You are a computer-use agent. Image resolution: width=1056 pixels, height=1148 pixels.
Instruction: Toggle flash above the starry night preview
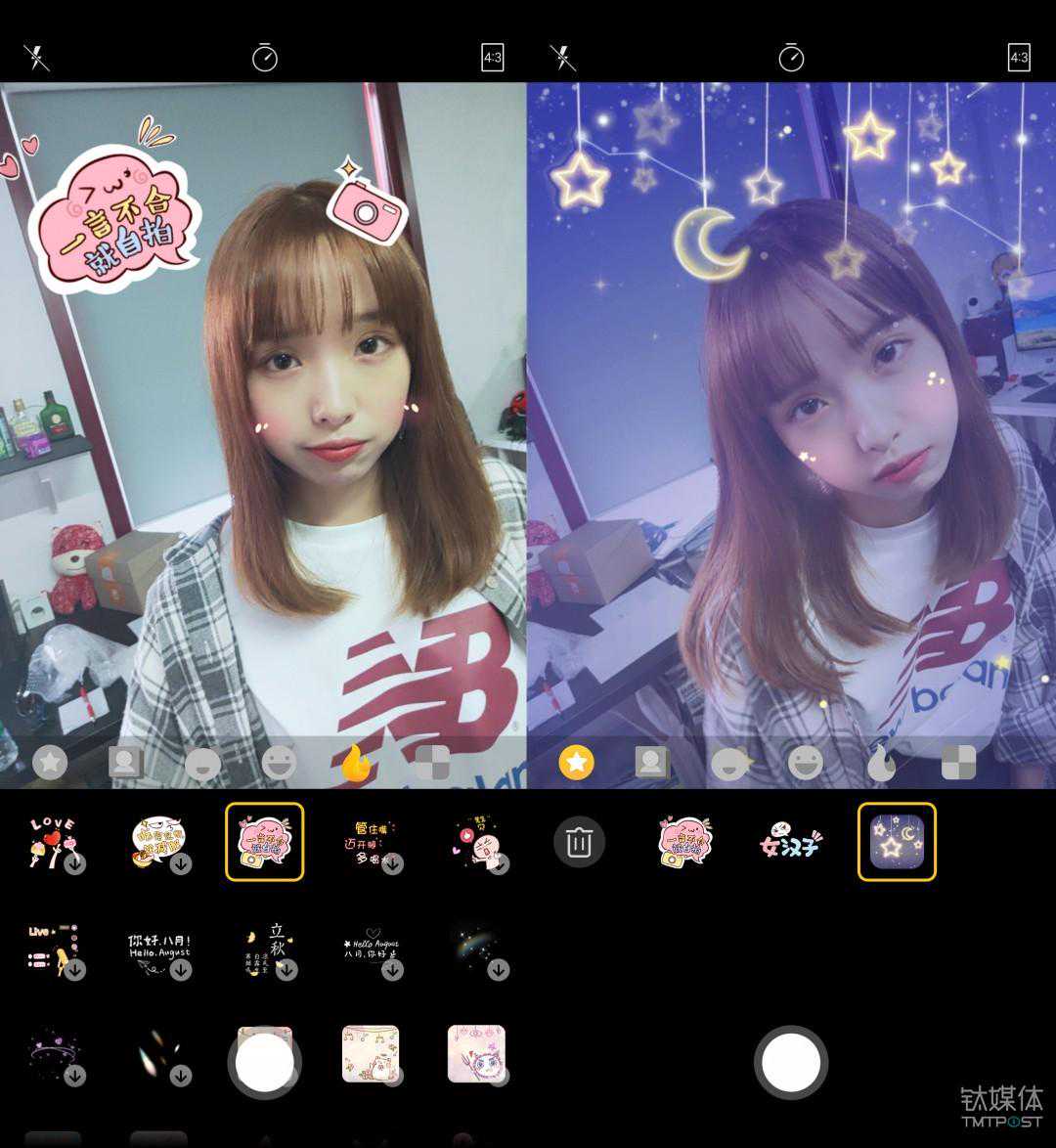[x=563, y=59]
